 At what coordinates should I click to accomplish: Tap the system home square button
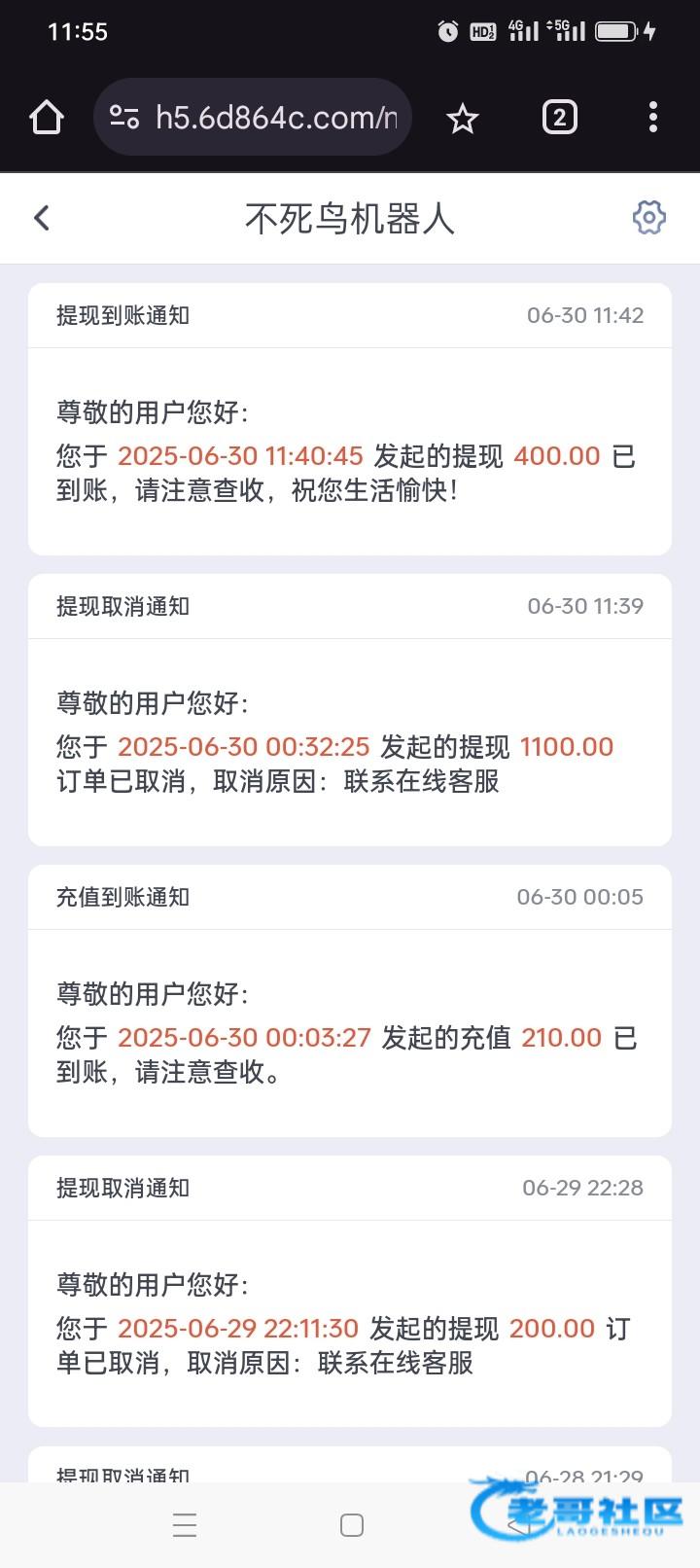352,1524
